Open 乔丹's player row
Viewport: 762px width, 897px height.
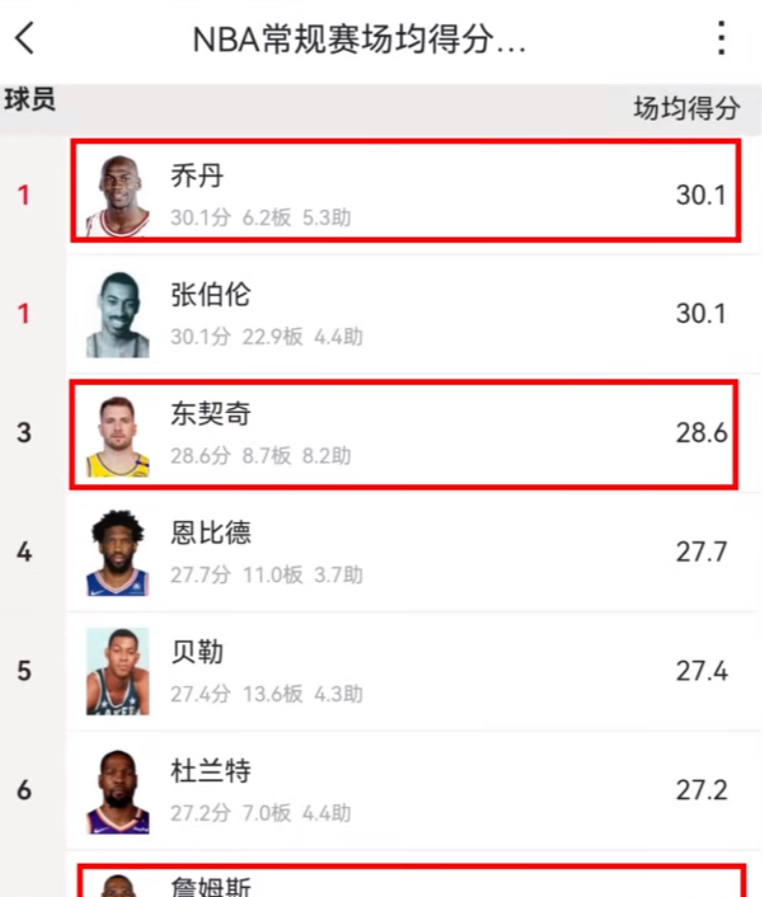tap(405, 194)
